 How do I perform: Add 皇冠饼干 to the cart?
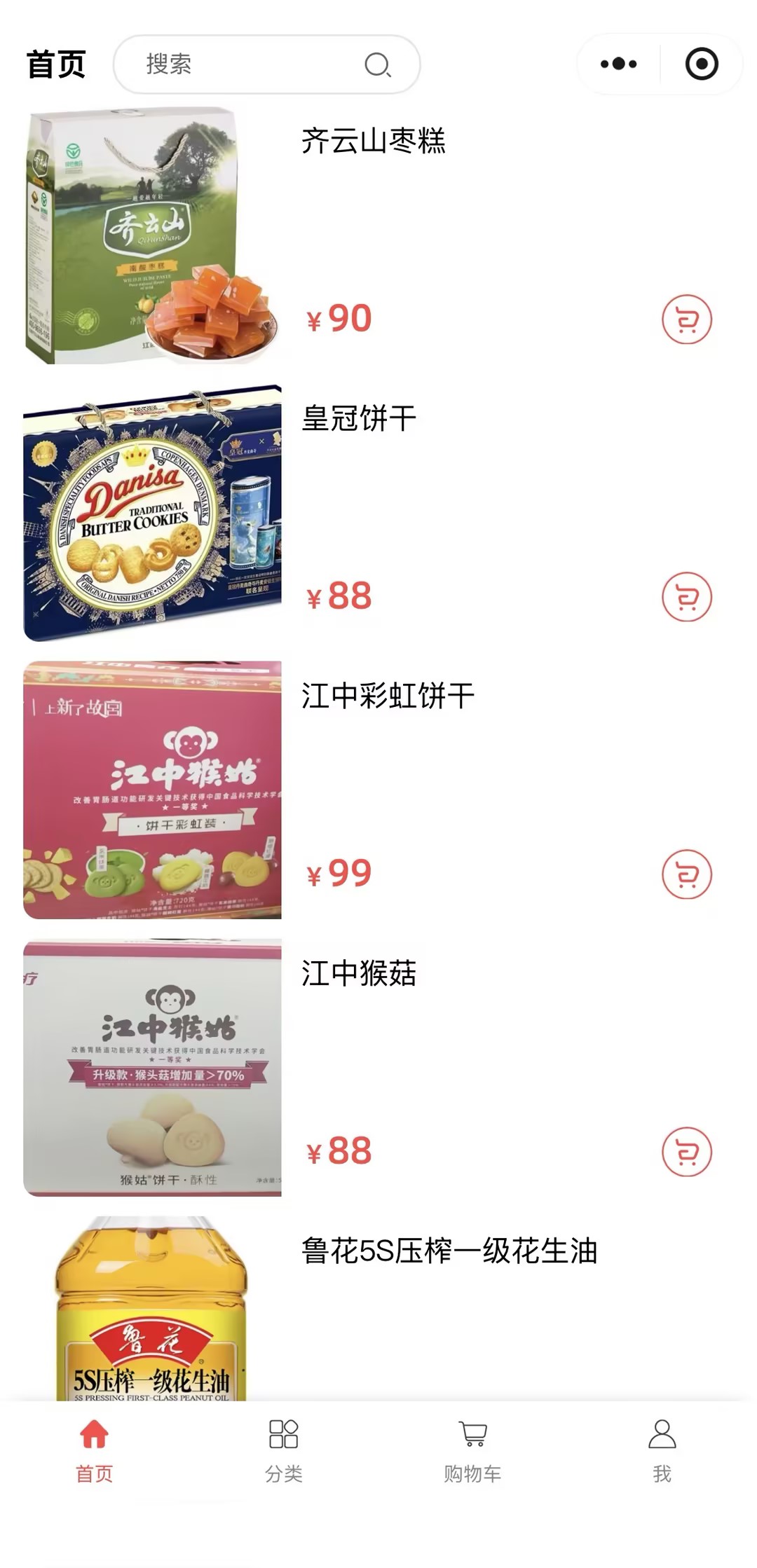click(x=686, y=597)
